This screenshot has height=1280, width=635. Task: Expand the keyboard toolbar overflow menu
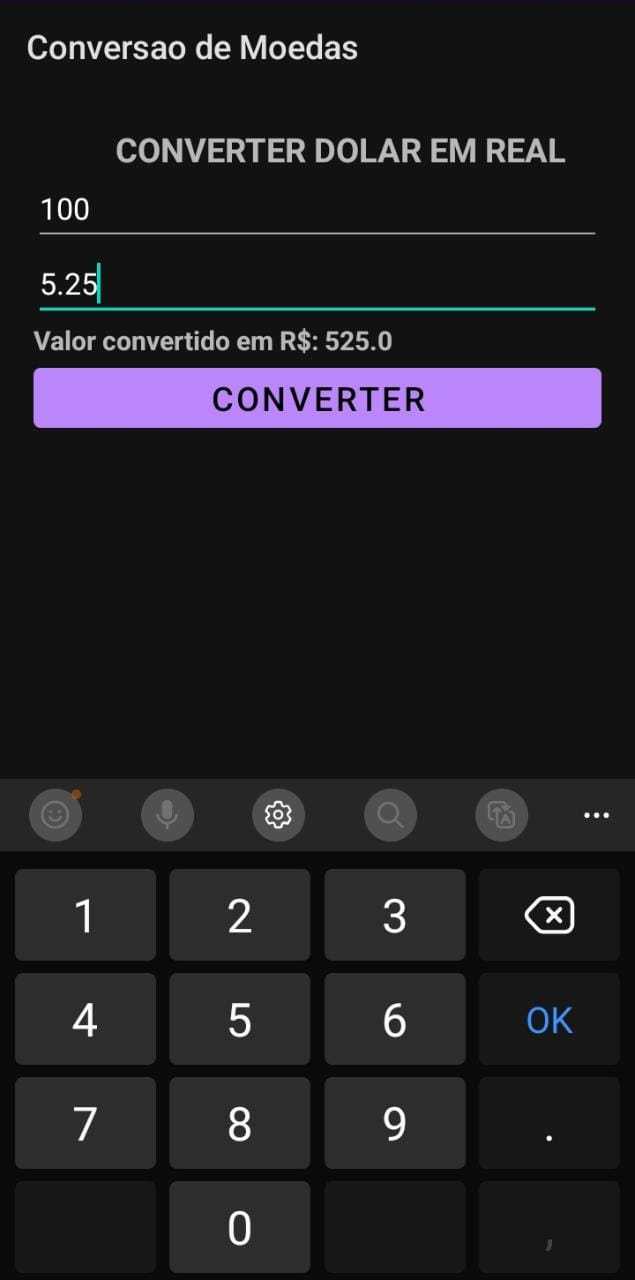pyautogui.click(x=596, y=816)
